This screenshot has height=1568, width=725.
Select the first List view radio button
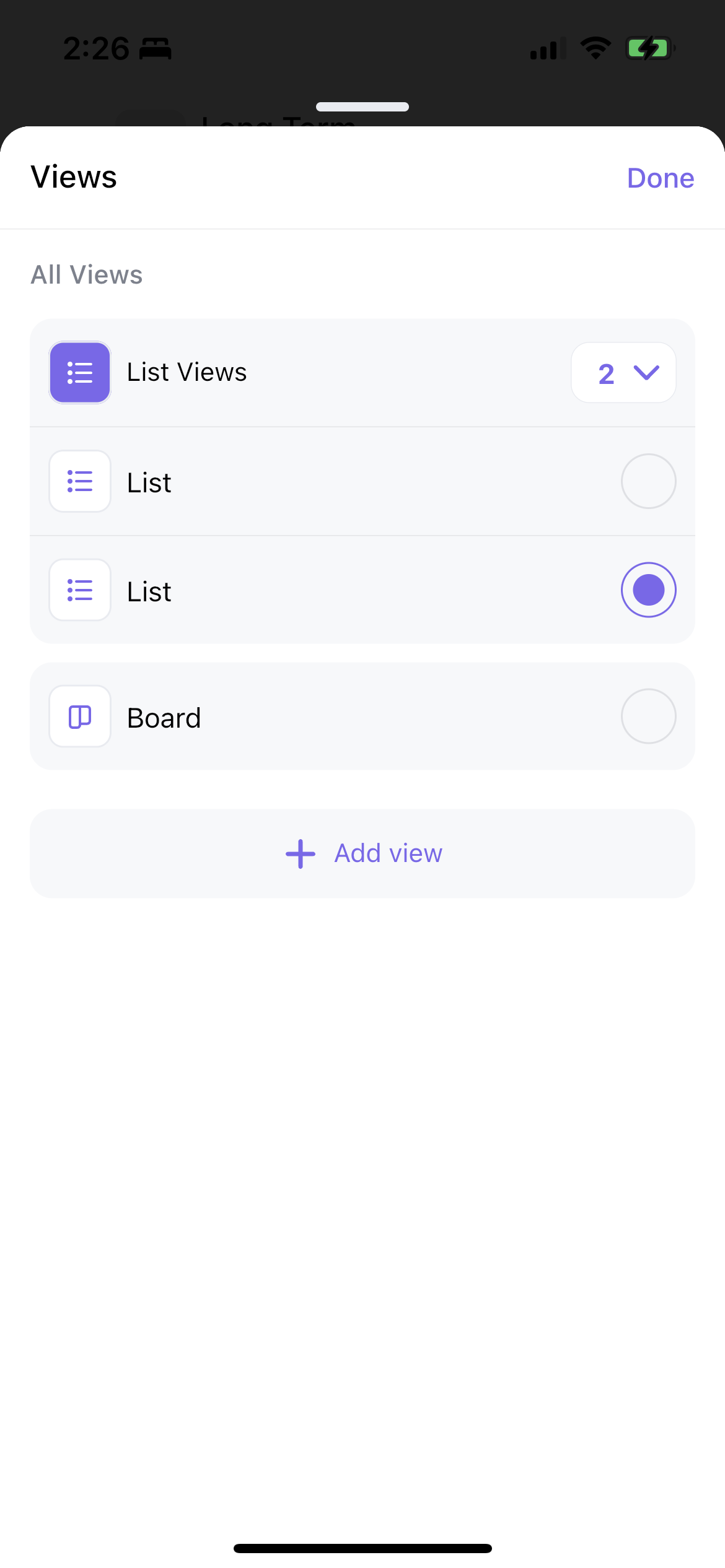[x=648, y=481]
